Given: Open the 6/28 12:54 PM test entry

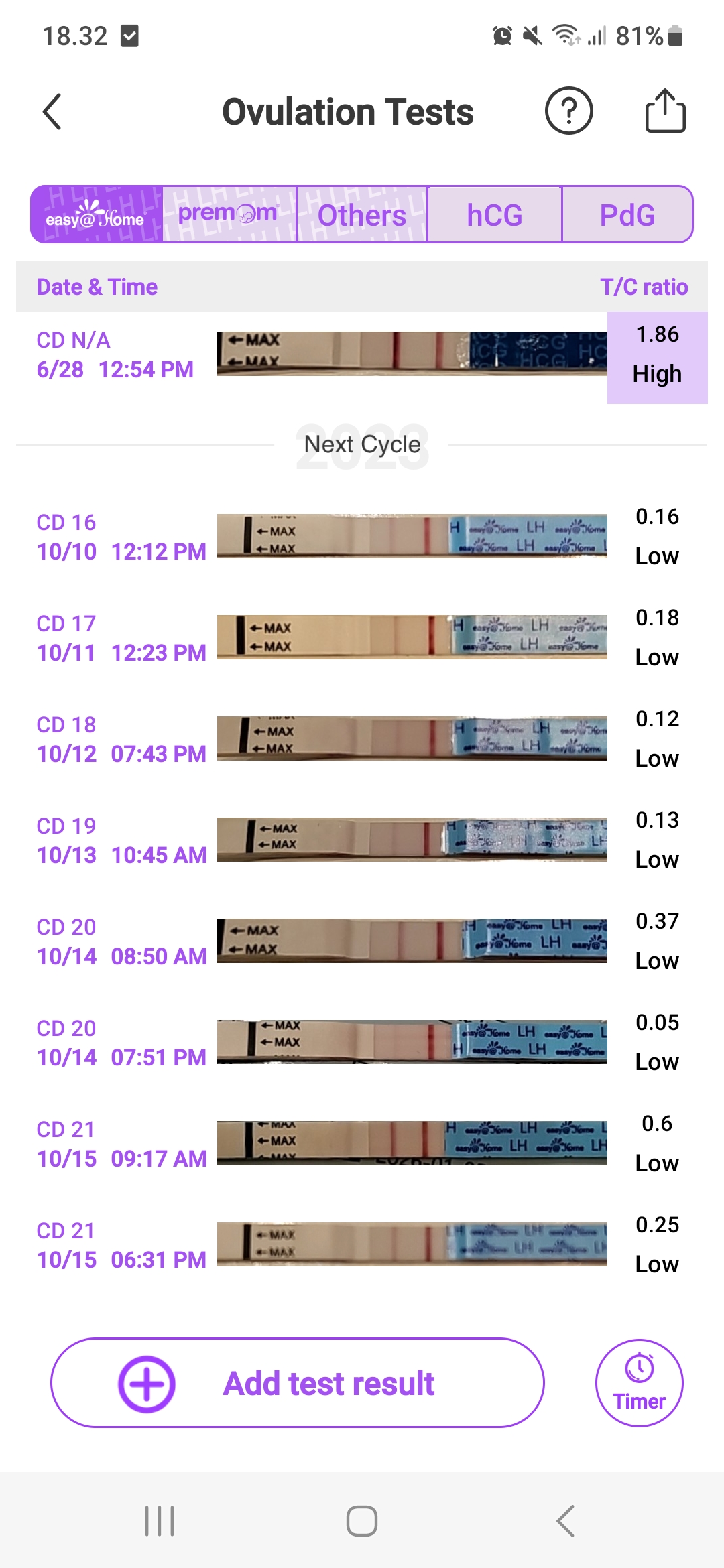Looking at the screenshot, I should tap(362, 355).
